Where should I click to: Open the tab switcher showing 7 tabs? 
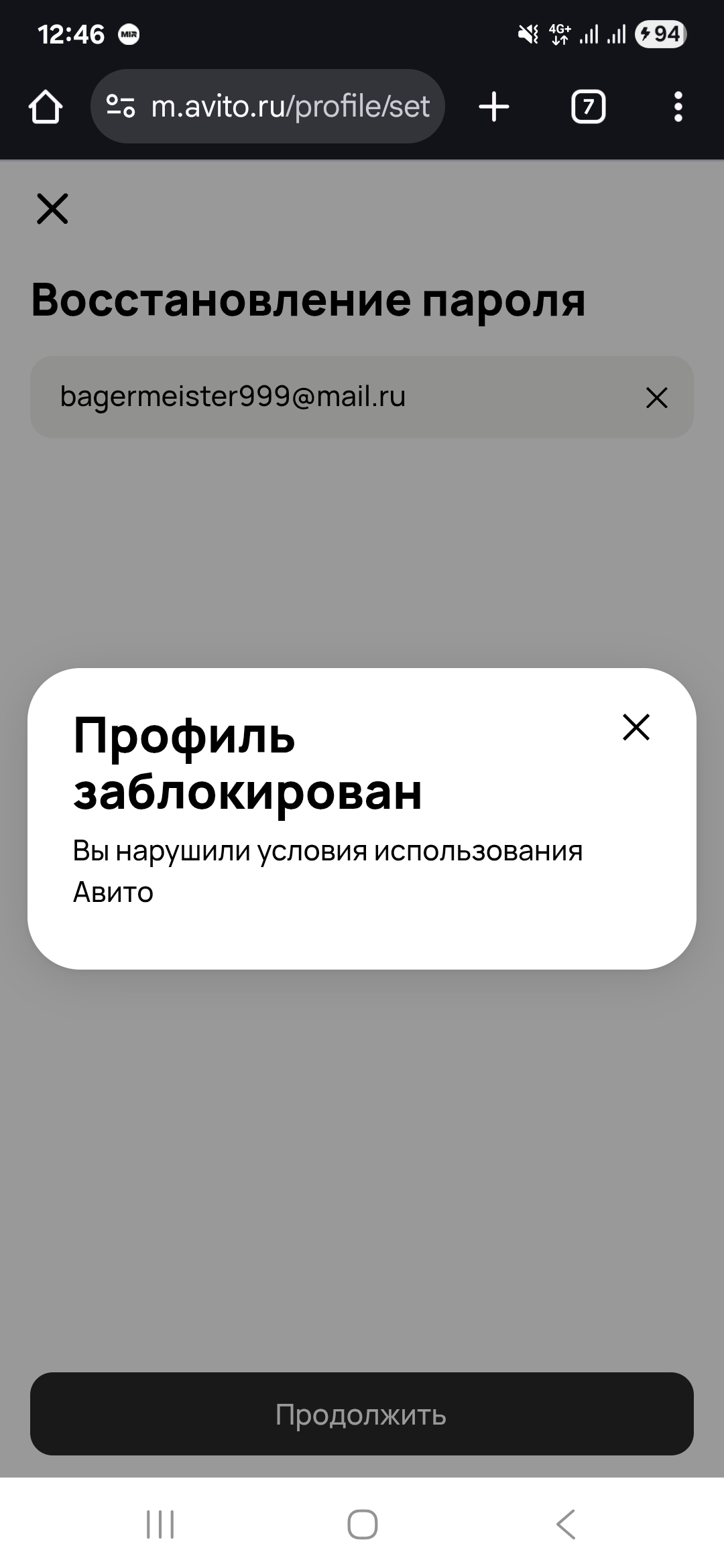588,107
